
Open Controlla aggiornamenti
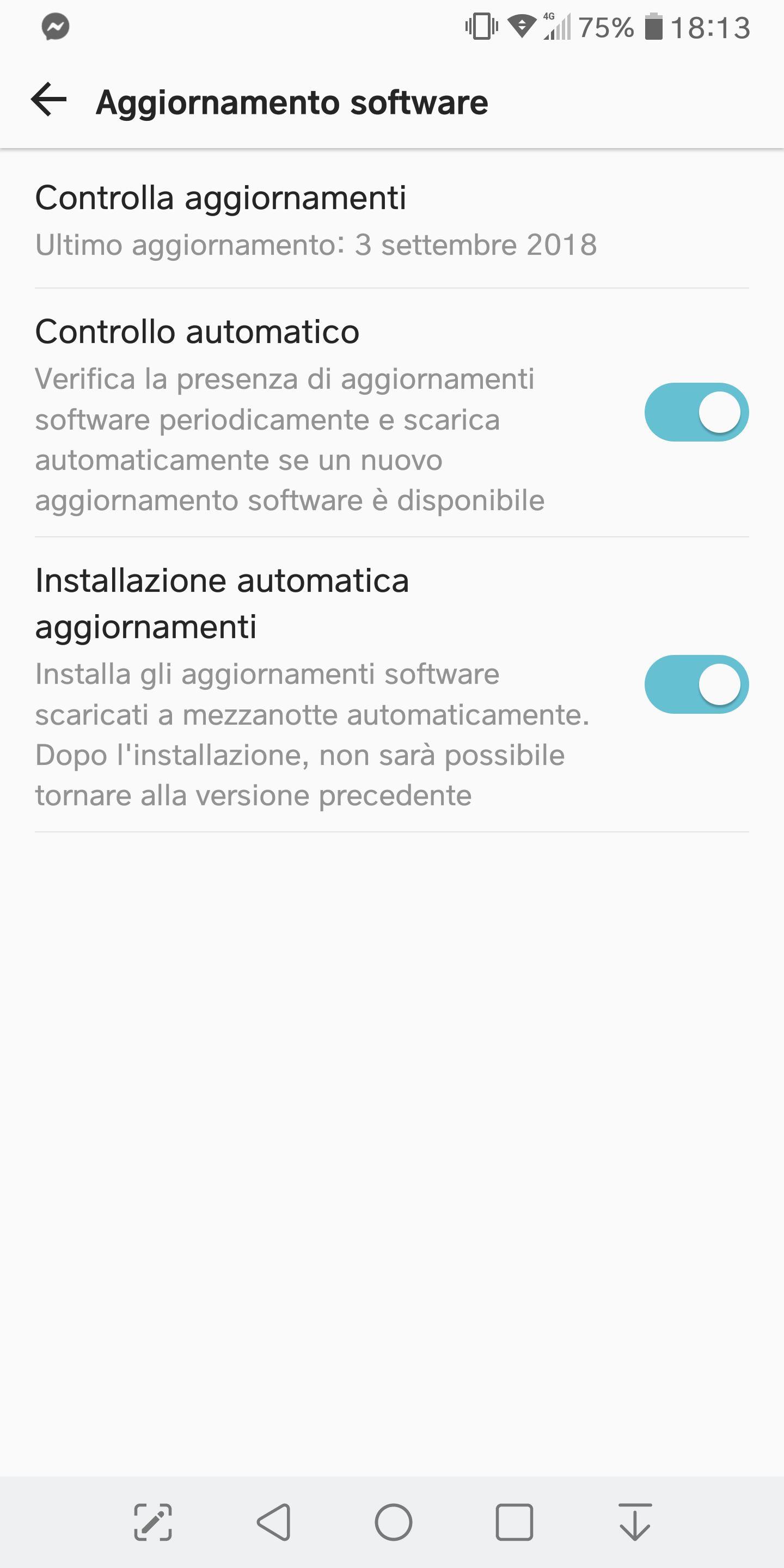[x=392, y=220]
